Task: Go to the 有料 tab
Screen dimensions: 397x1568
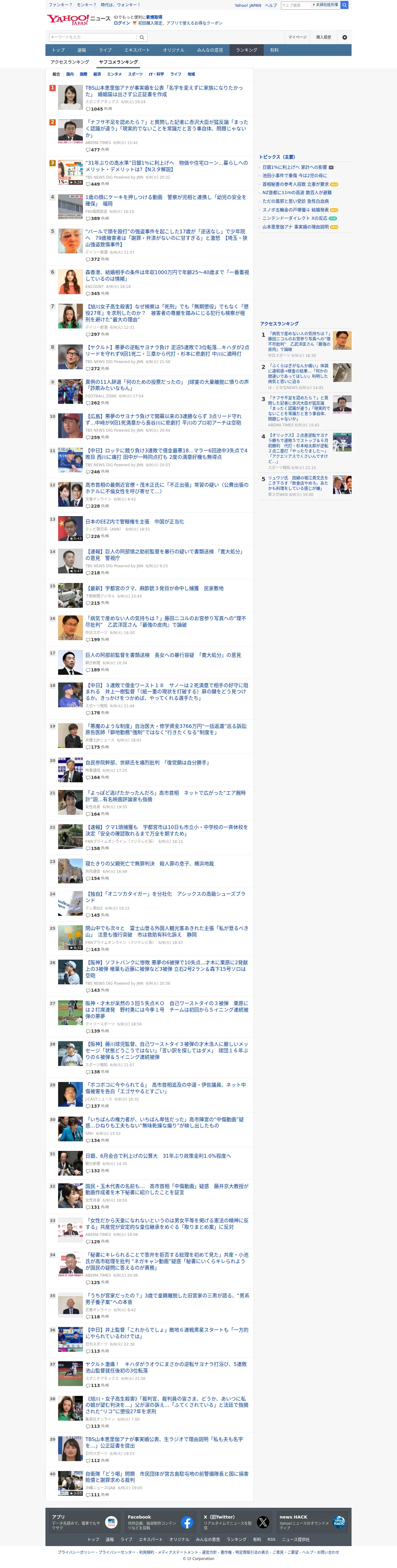Action: [274, 50]
